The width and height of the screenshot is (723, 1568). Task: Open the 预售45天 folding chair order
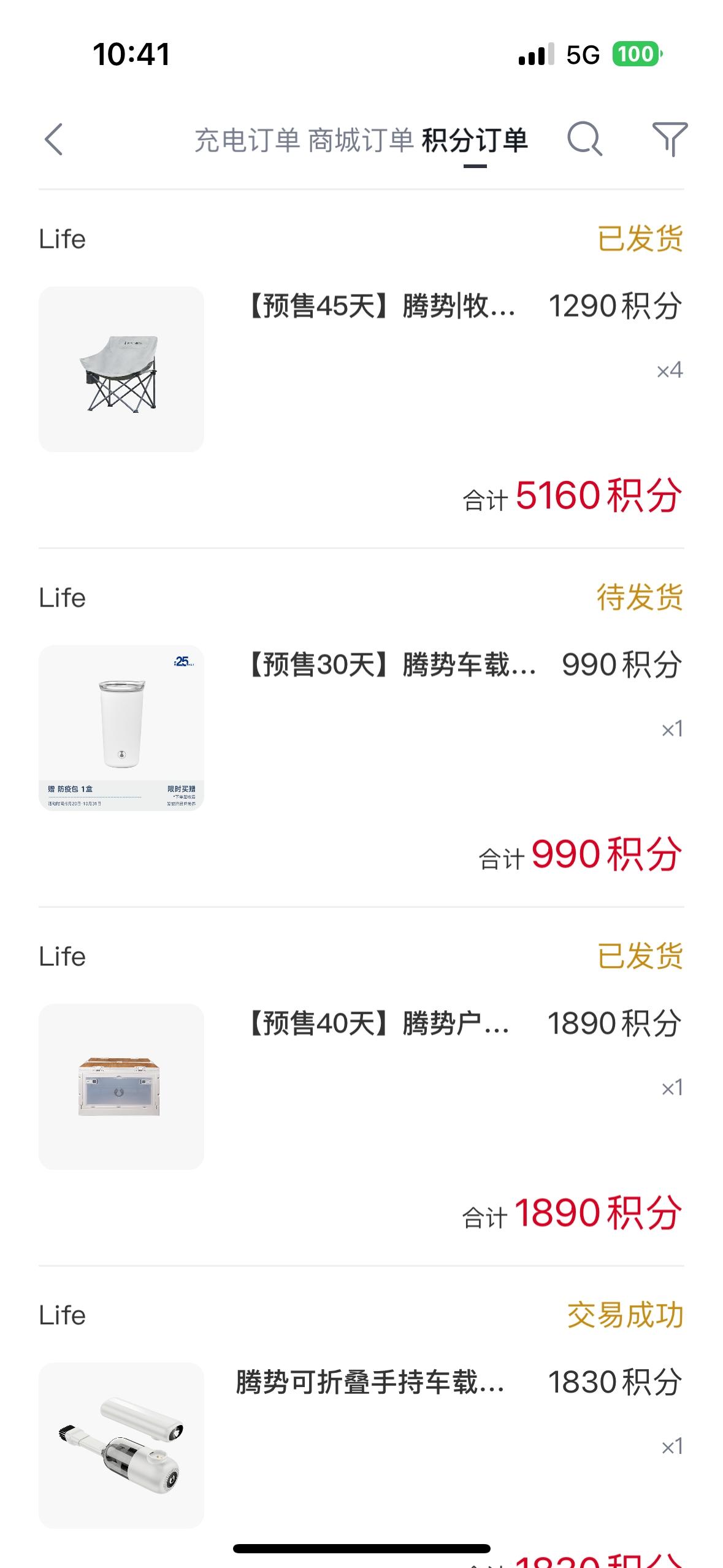coord(361,369)
